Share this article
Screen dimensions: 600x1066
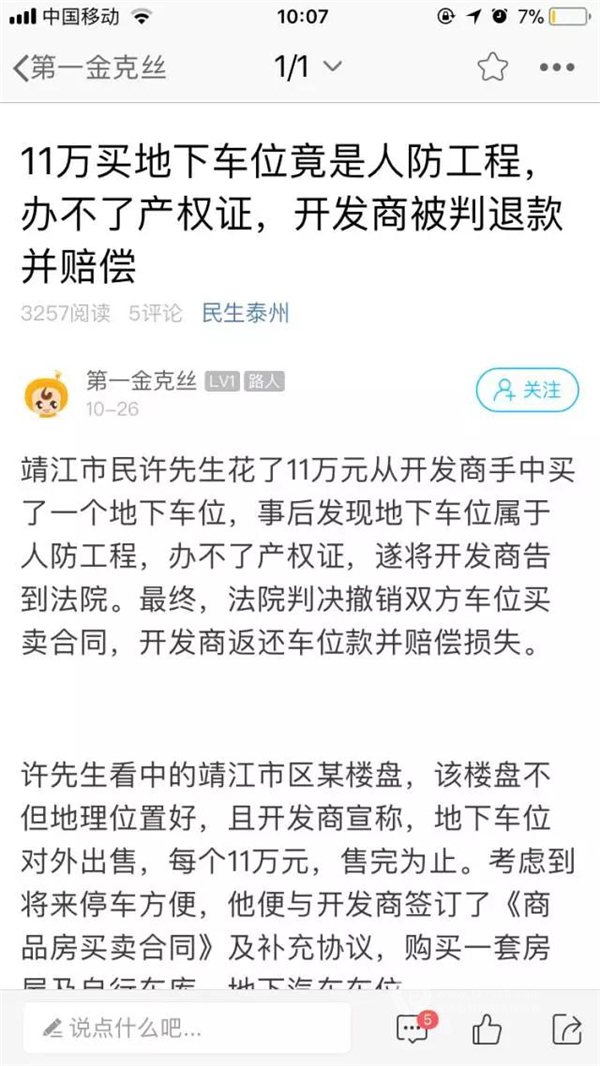tap(566, 1026)
